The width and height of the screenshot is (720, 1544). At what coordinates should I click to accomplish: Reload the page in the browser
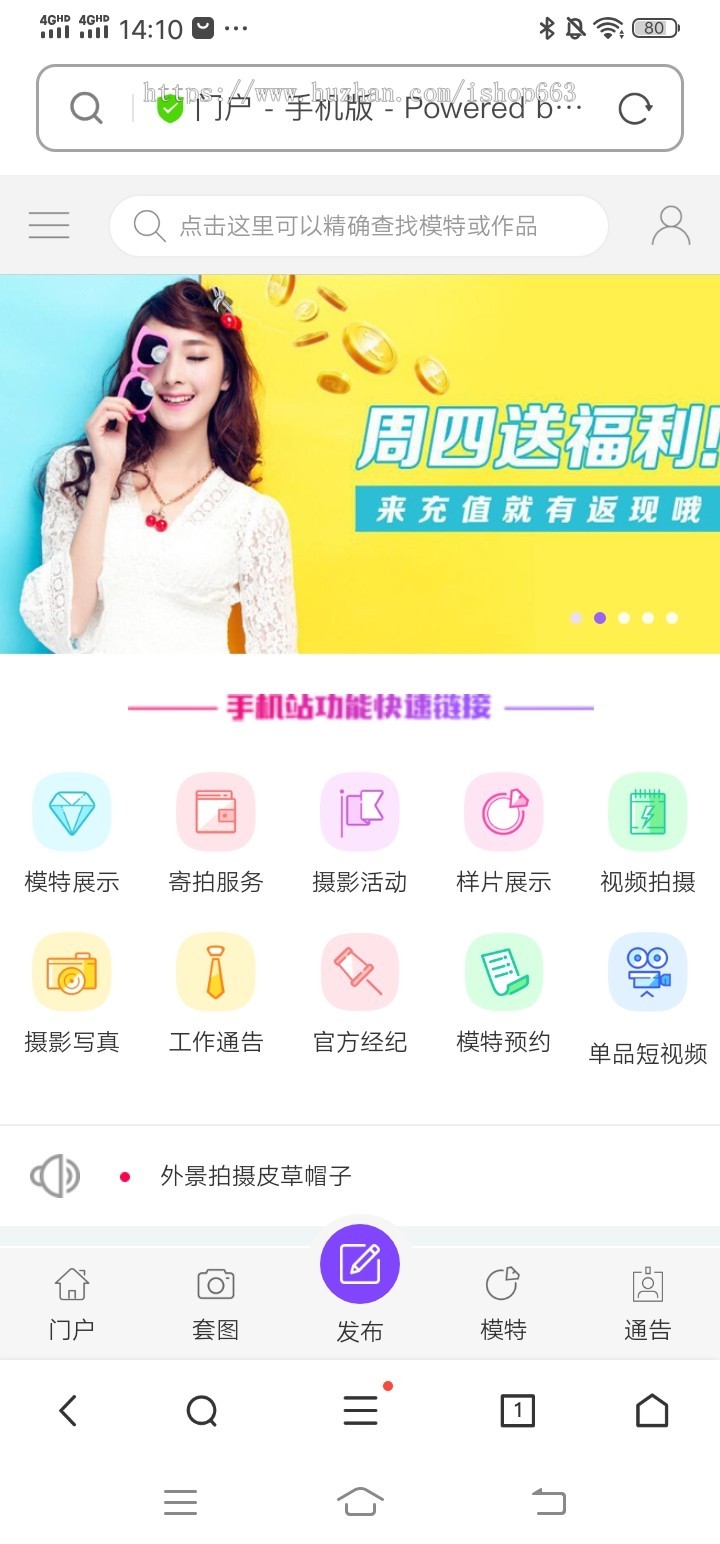(635, 108)
